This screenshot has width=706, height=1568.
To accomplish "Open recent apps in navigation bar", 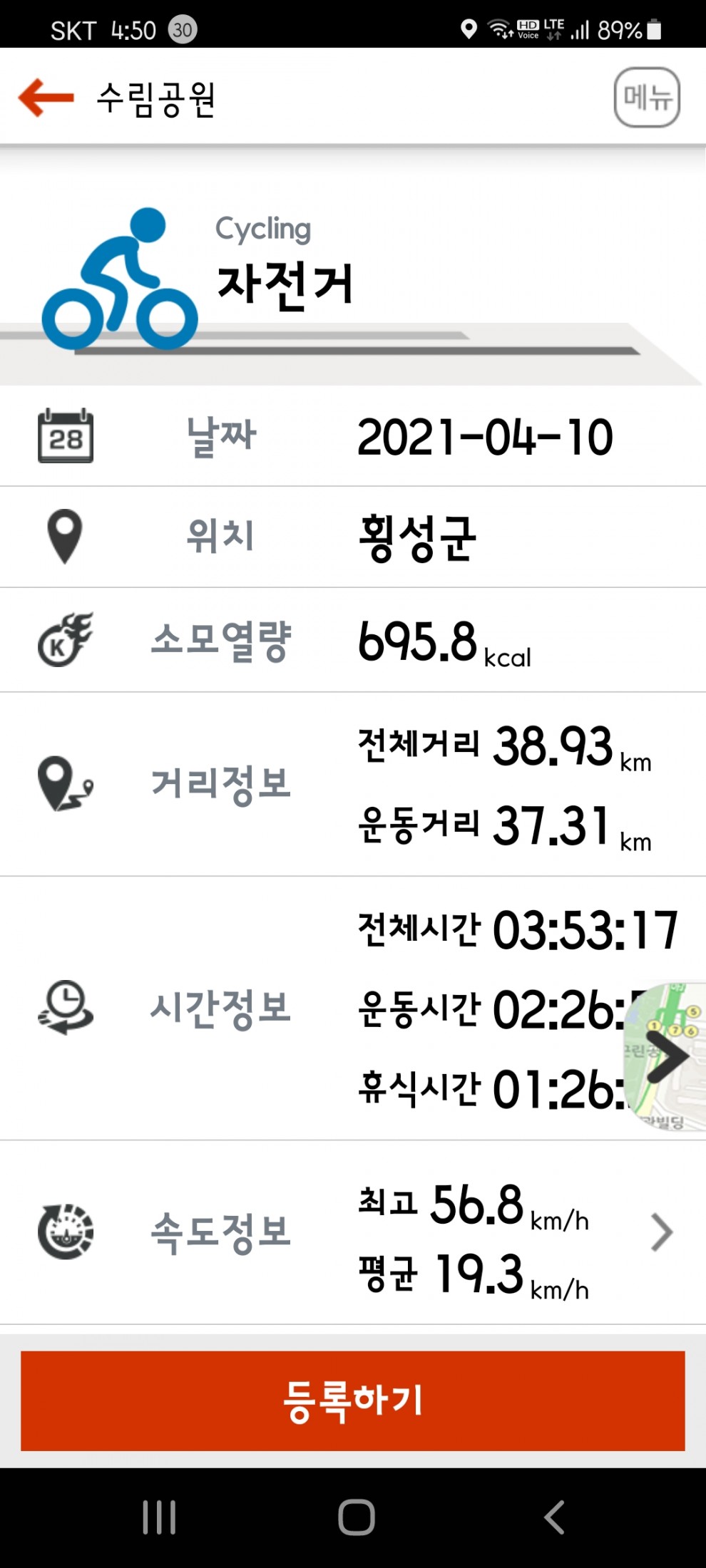I will point(159,1517).
